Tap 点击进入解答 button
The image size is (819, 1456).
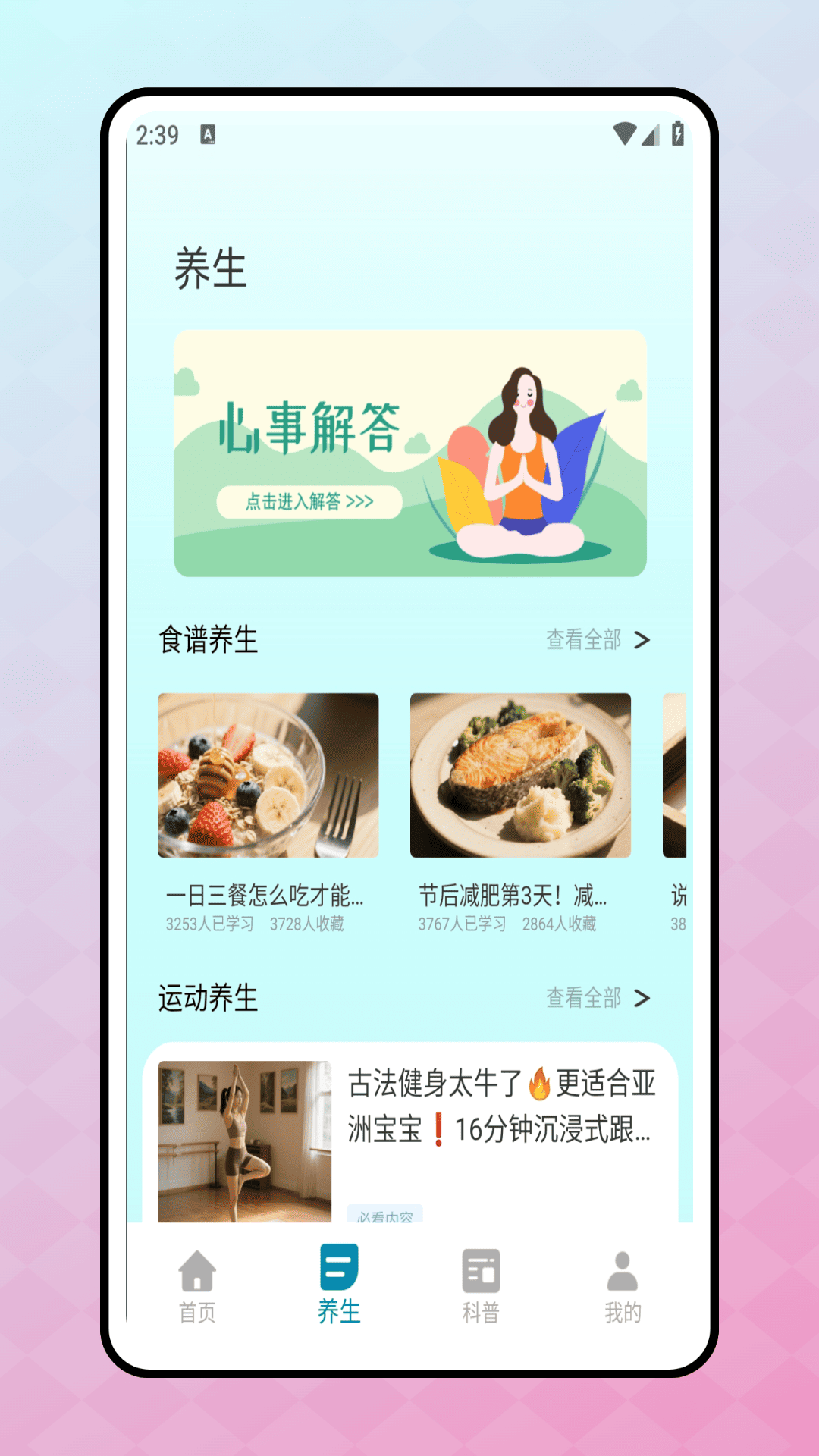point(309,502)
